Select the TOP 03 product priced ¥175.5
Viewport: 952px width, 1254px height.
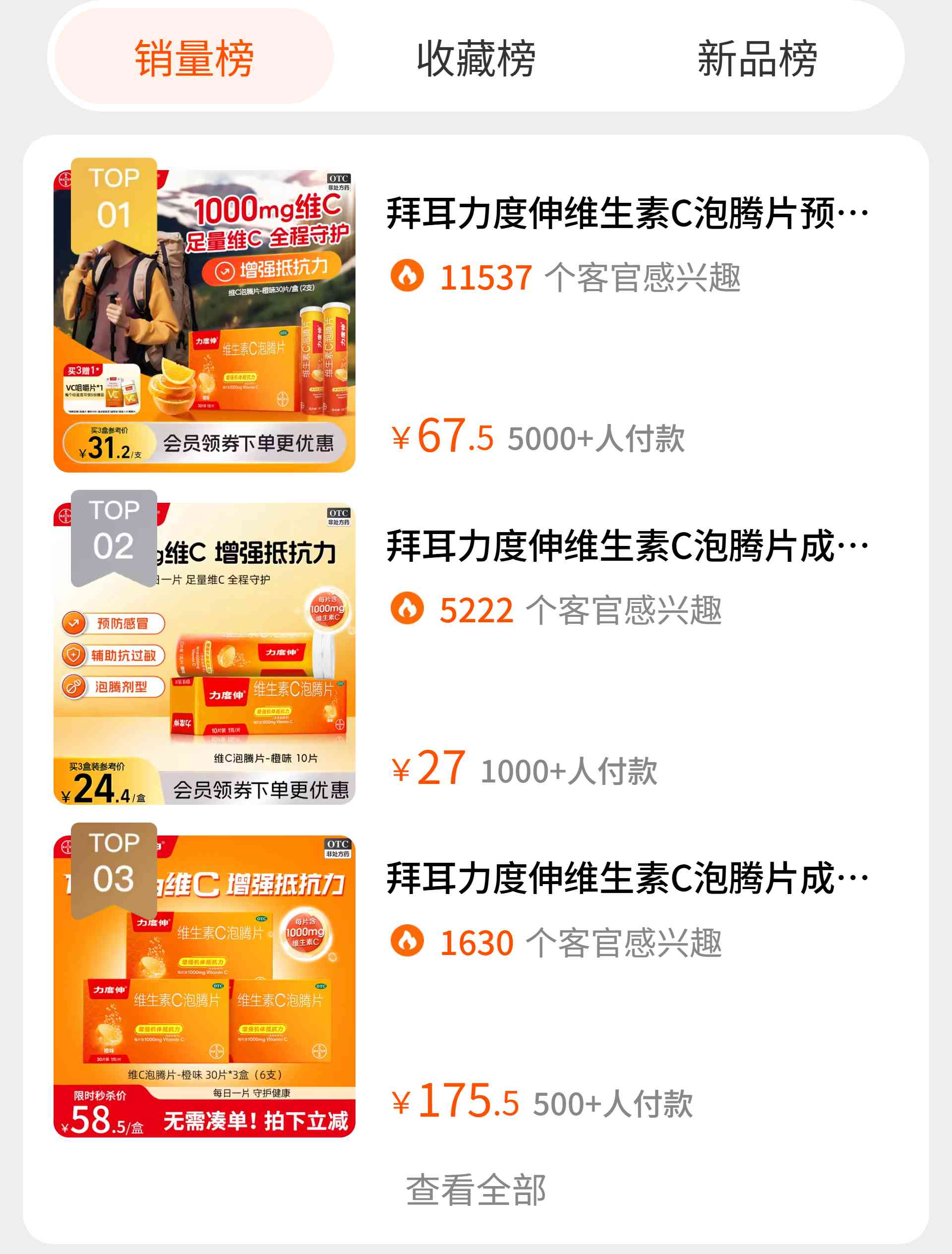coord(627,878)
